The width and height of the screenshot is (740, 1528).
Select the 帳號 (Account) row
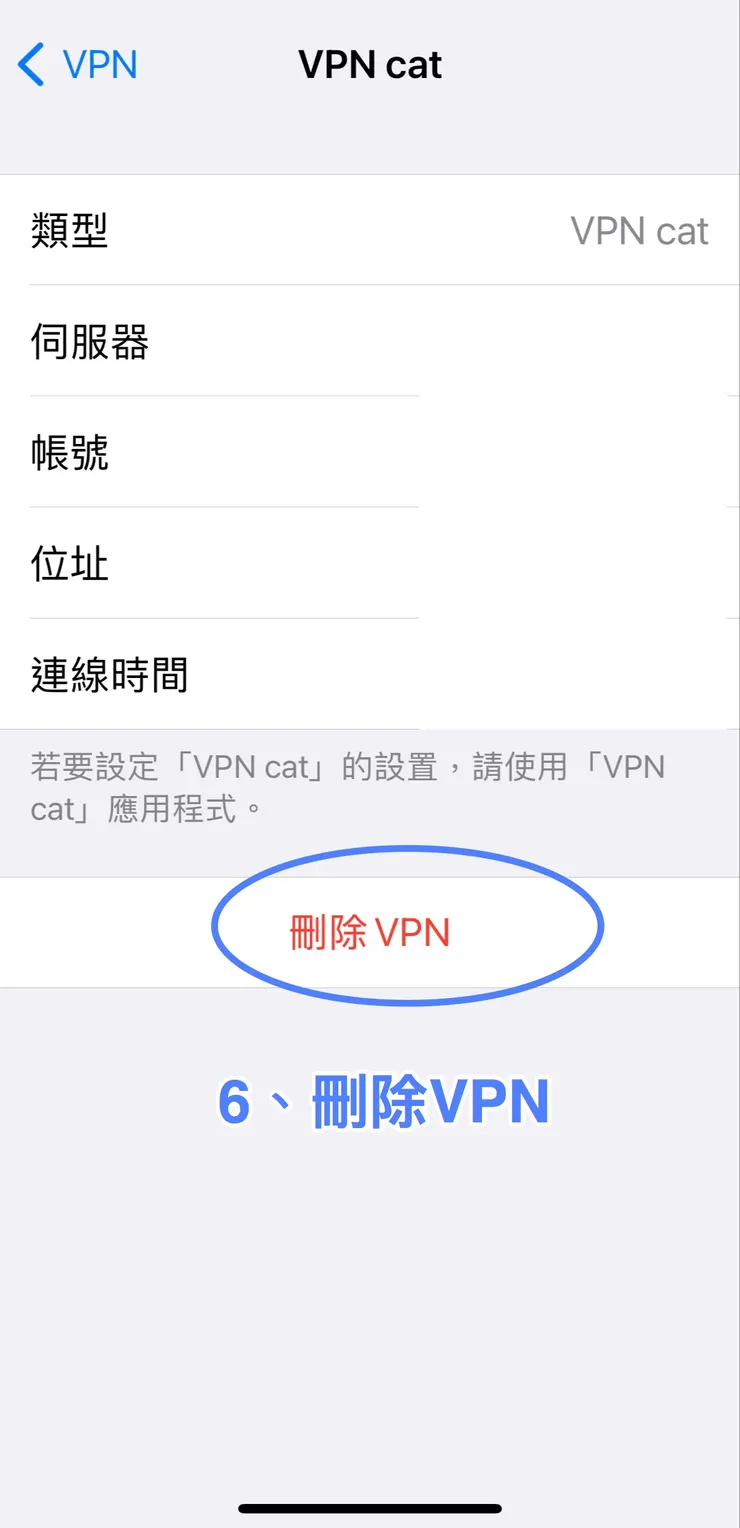click(370, 454)
